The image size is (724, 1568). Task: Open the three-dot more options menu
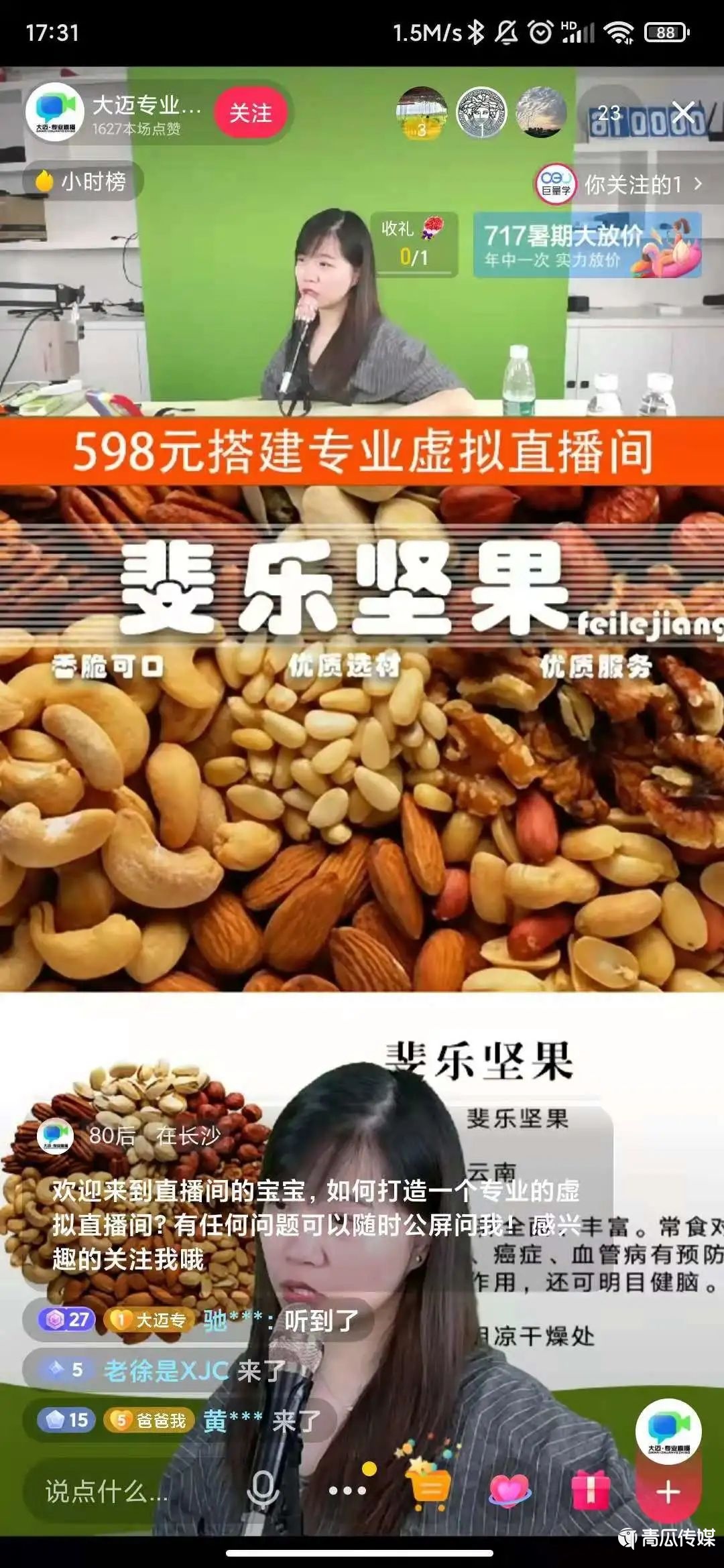(x=347, y=1492)
